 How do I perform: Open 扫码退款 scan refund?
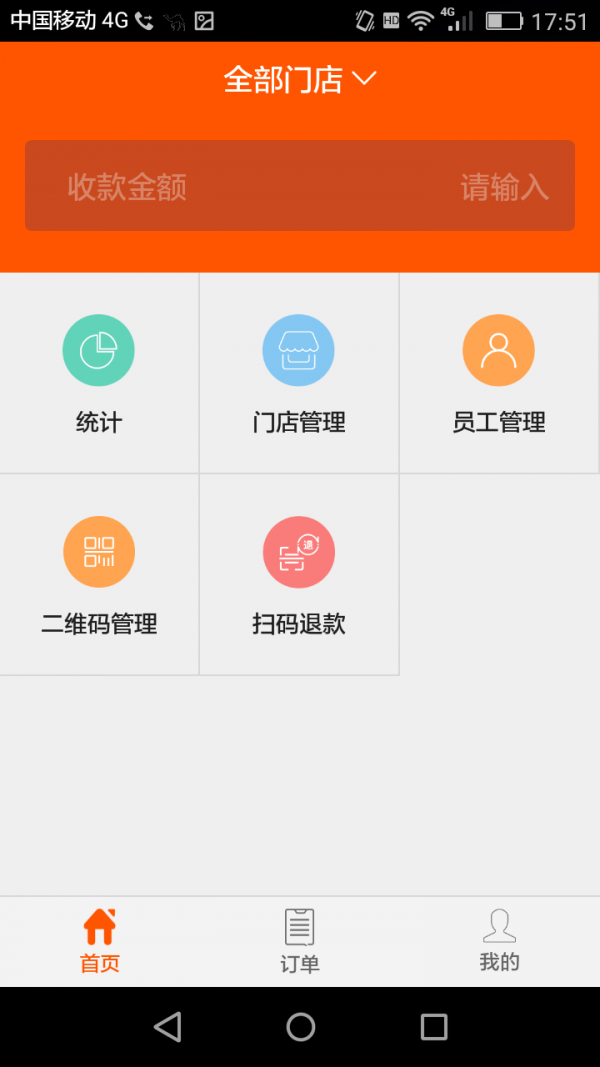click(x=299, y=575)
